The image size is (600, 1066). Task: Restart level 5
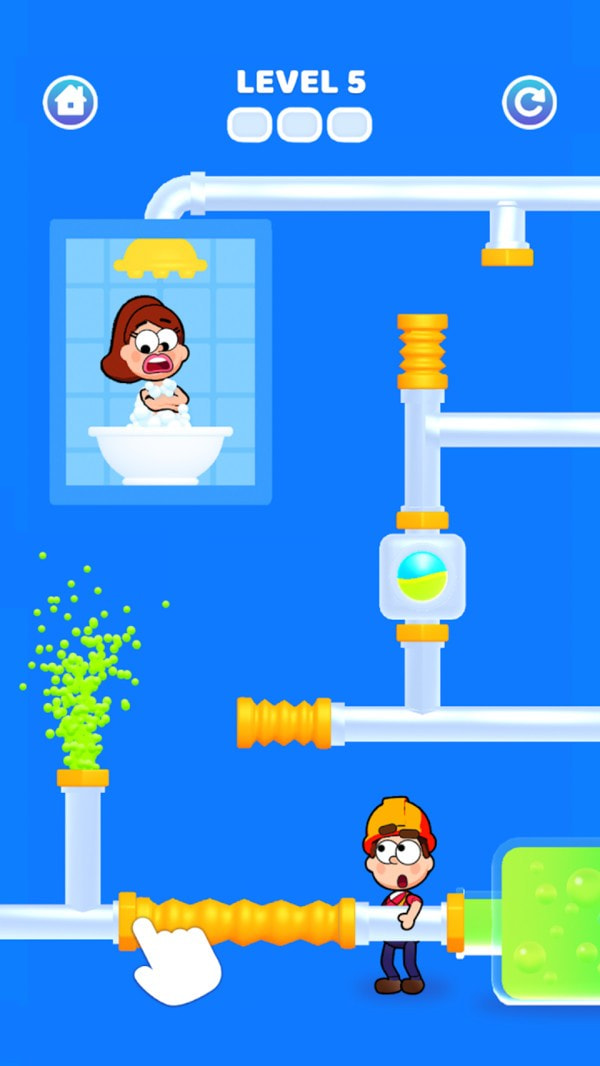coord(528,101)
